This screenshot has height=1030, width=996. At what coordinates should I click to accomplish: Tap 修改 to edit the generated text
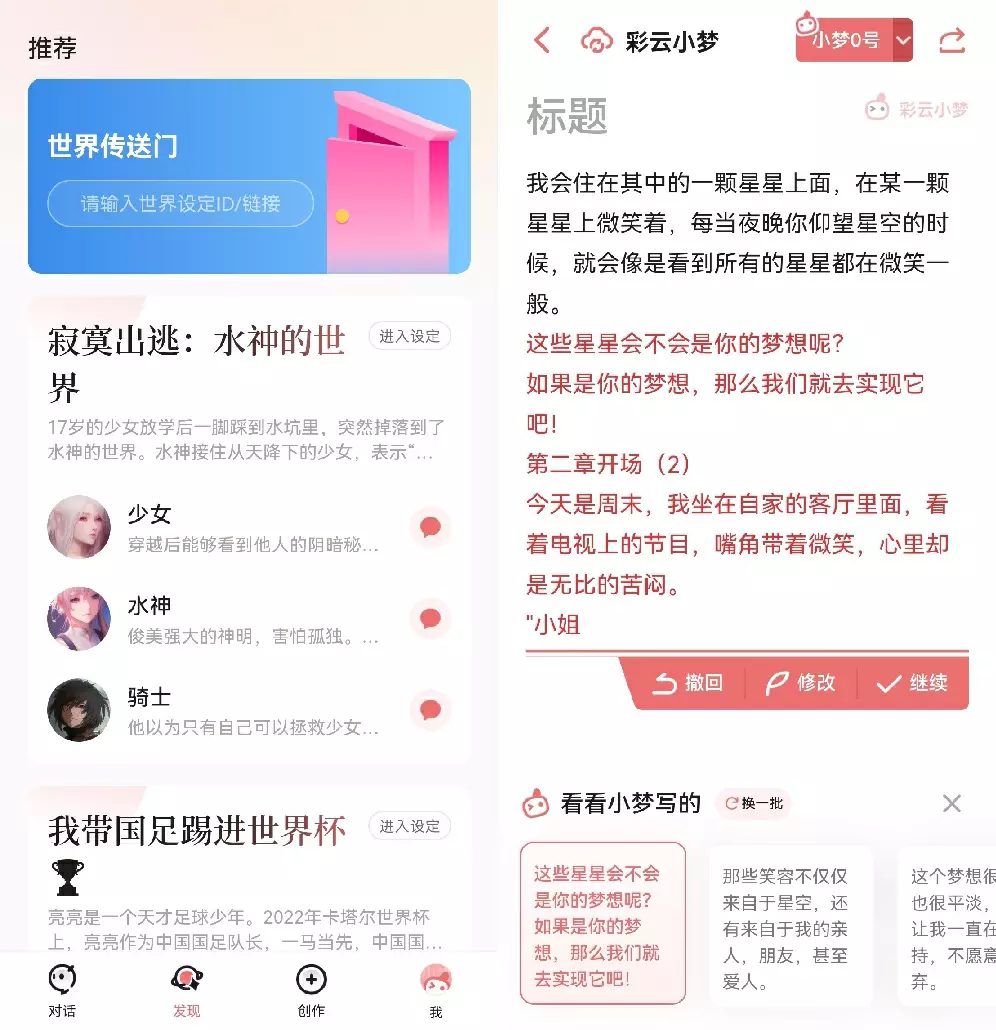pyautogui.click(x=800, y=683)
